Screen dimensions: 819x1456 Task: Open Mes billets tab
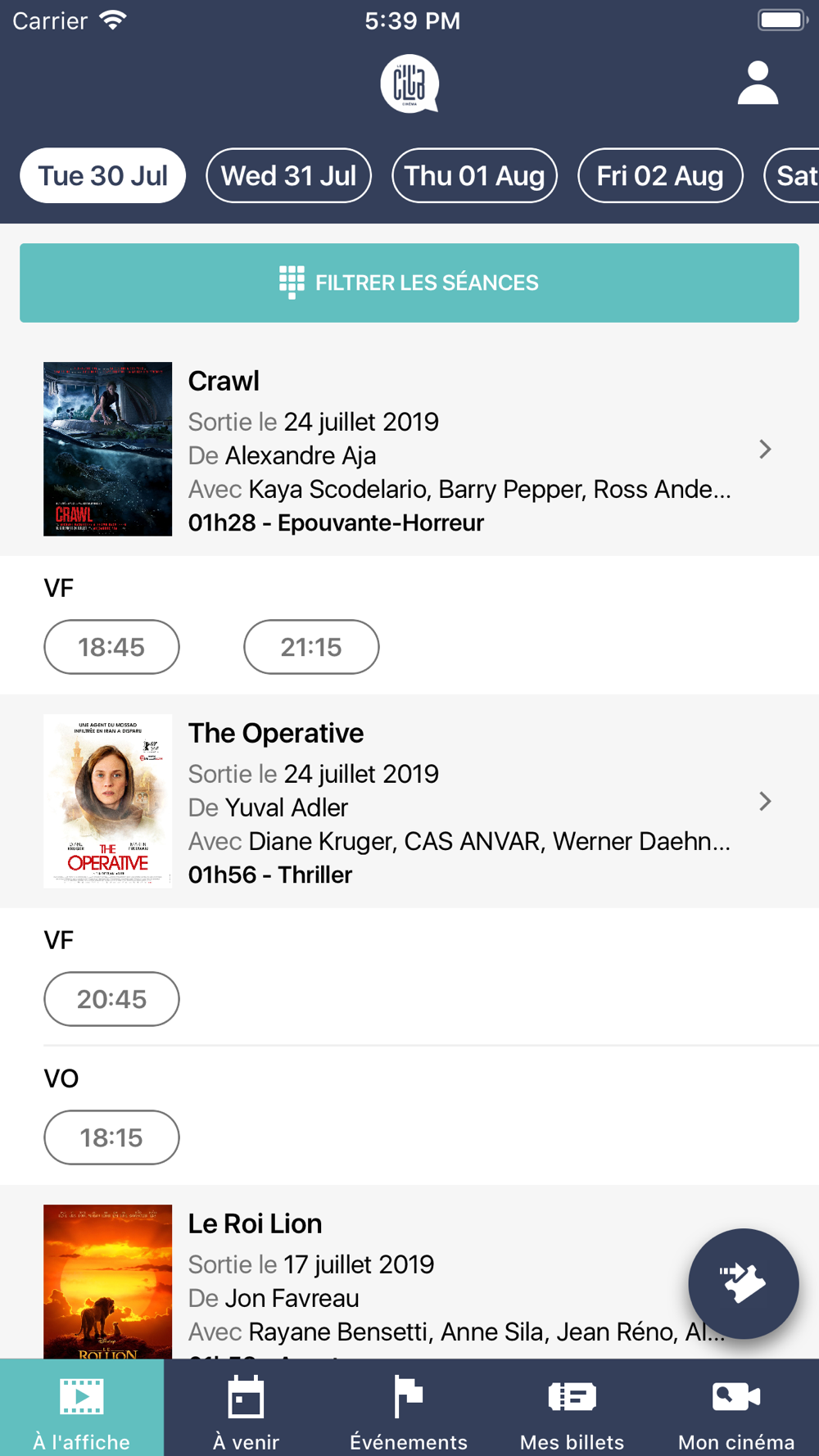[572, 1408]
